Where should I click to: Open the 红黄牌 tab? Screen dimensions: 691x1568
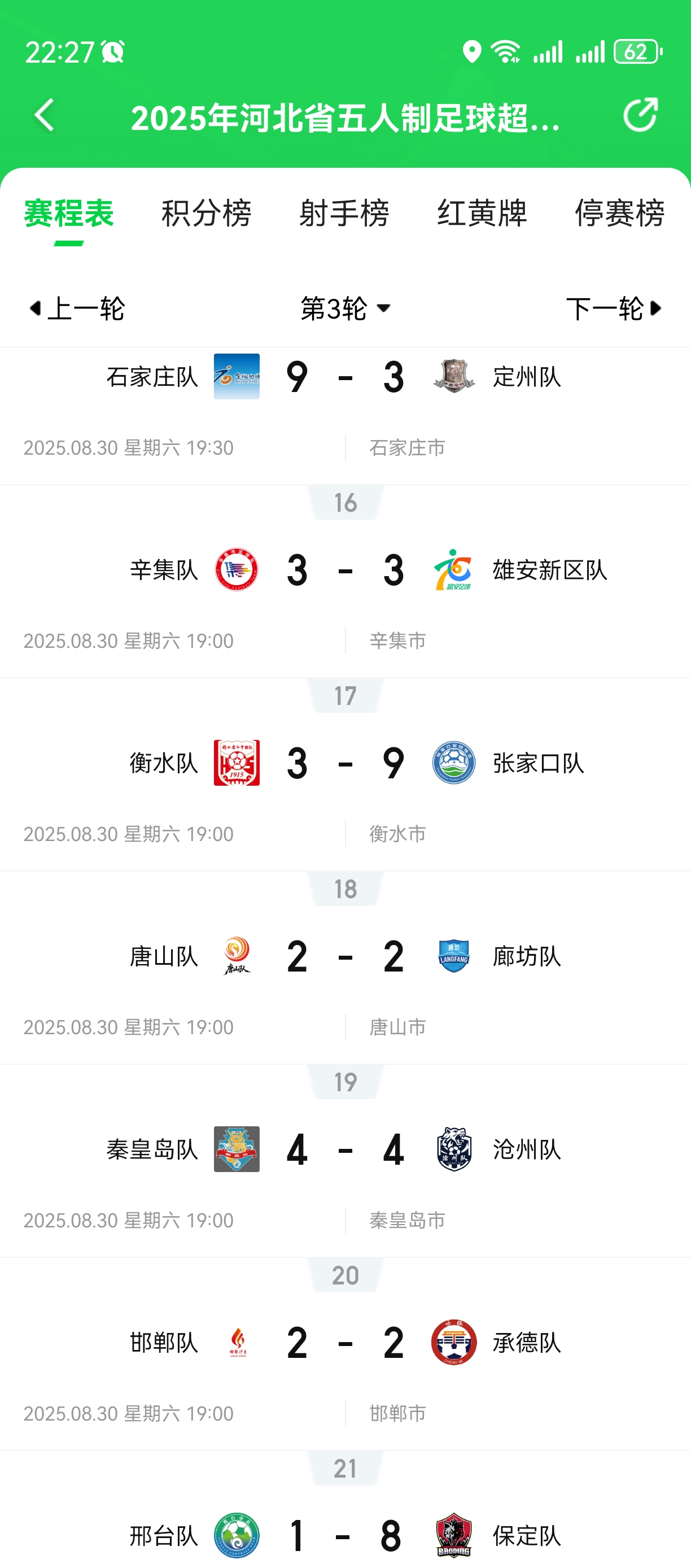click(482, 213)
